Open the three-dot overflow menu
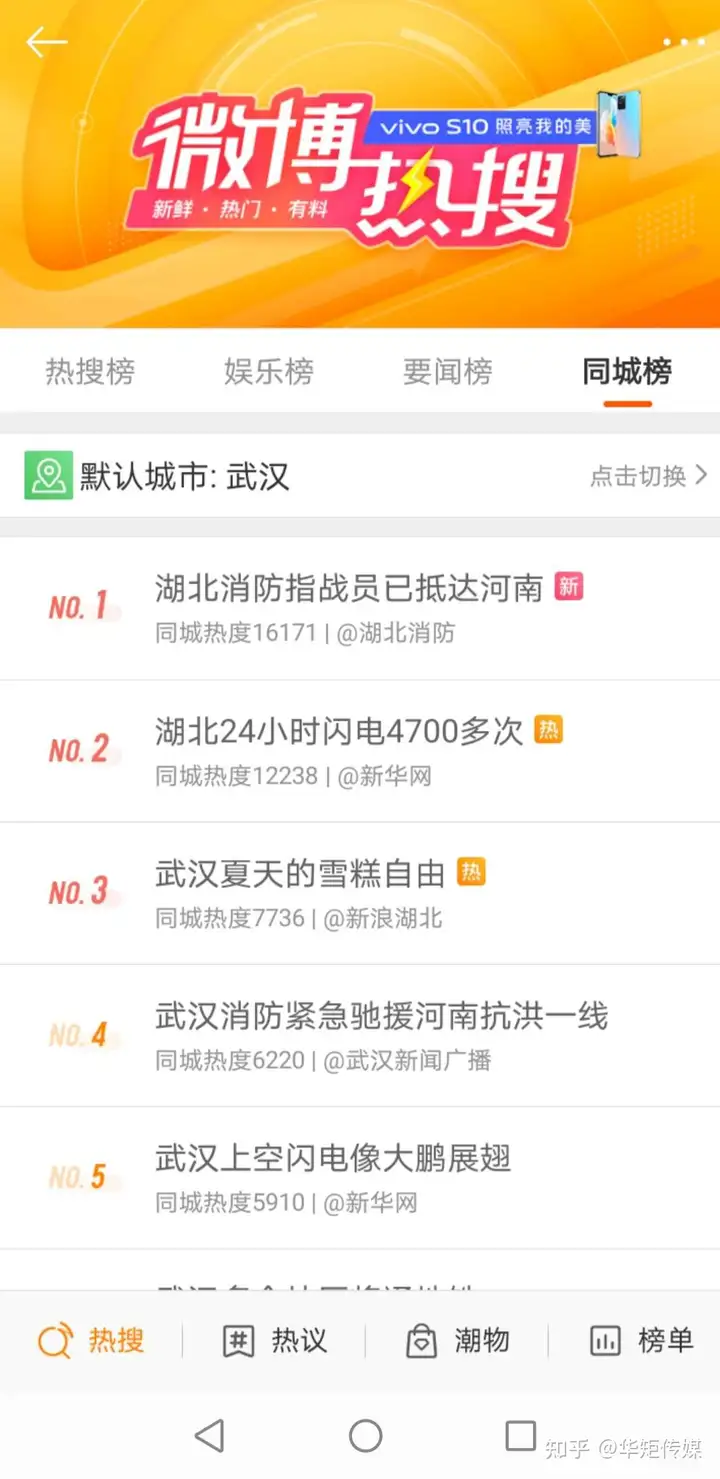This screenshot has width=720, height=1479. point(683,42)
